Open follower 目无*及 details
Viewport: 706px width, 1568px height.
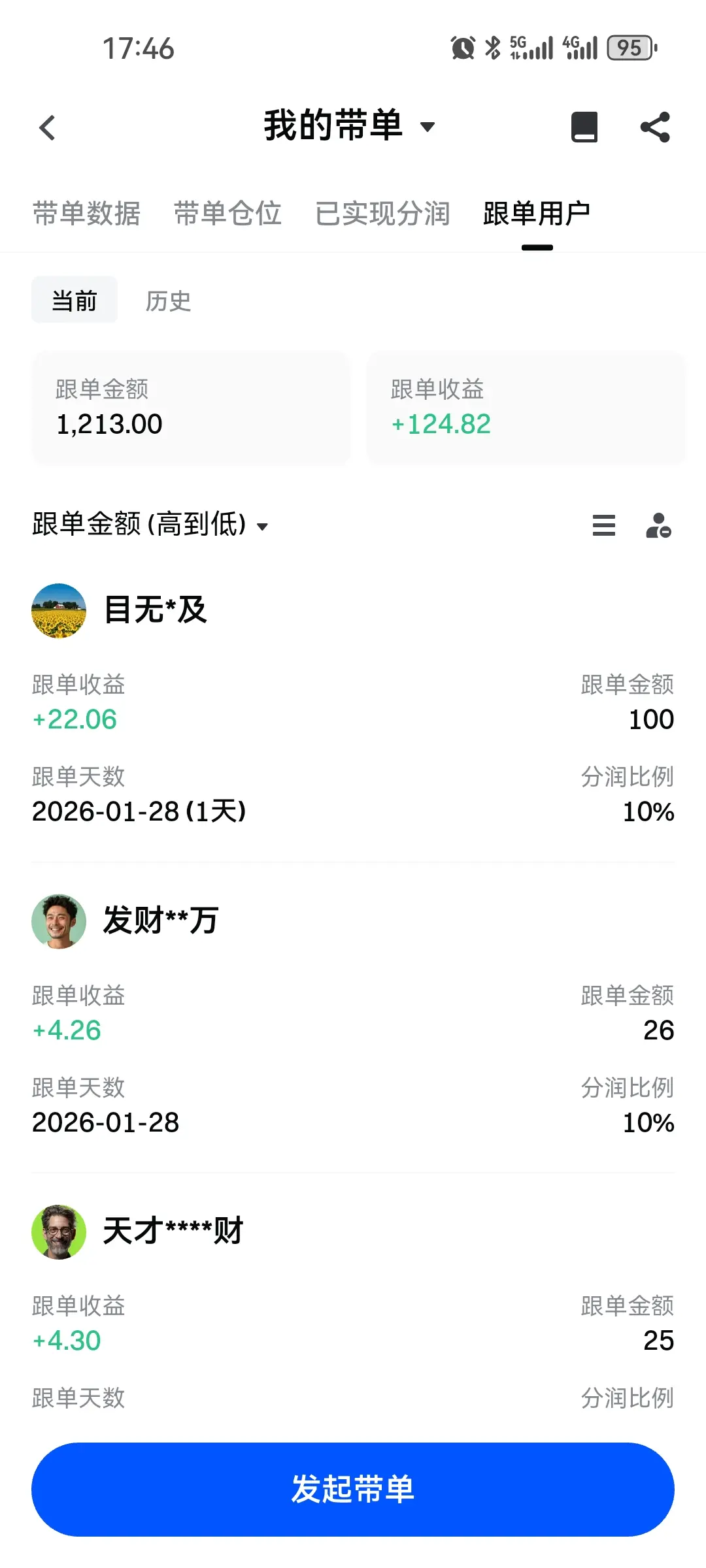tap(156, 610)
